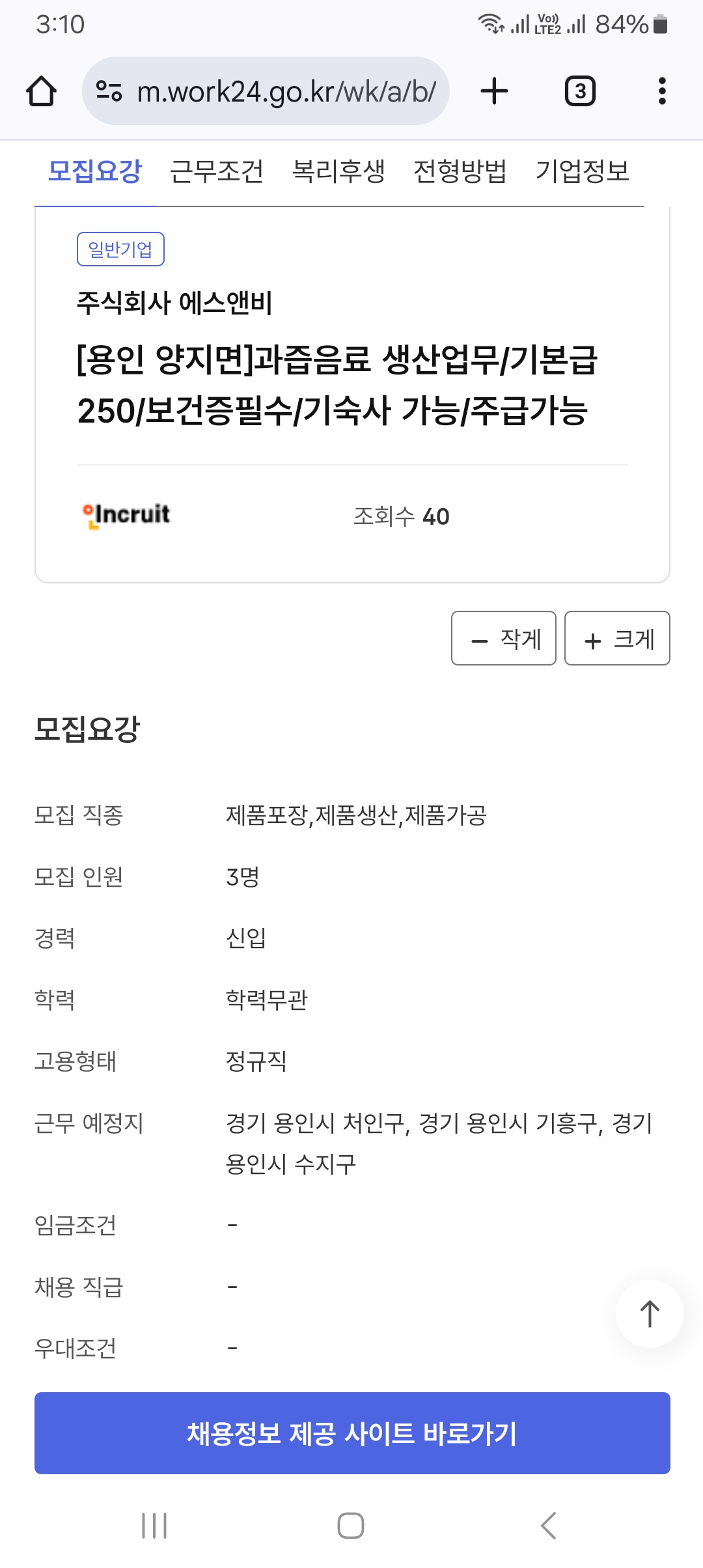The height and width of the screenshot is (1568, 703).
Task: Tap the m.work24.go.kr address bar
Action: [266, 91]
